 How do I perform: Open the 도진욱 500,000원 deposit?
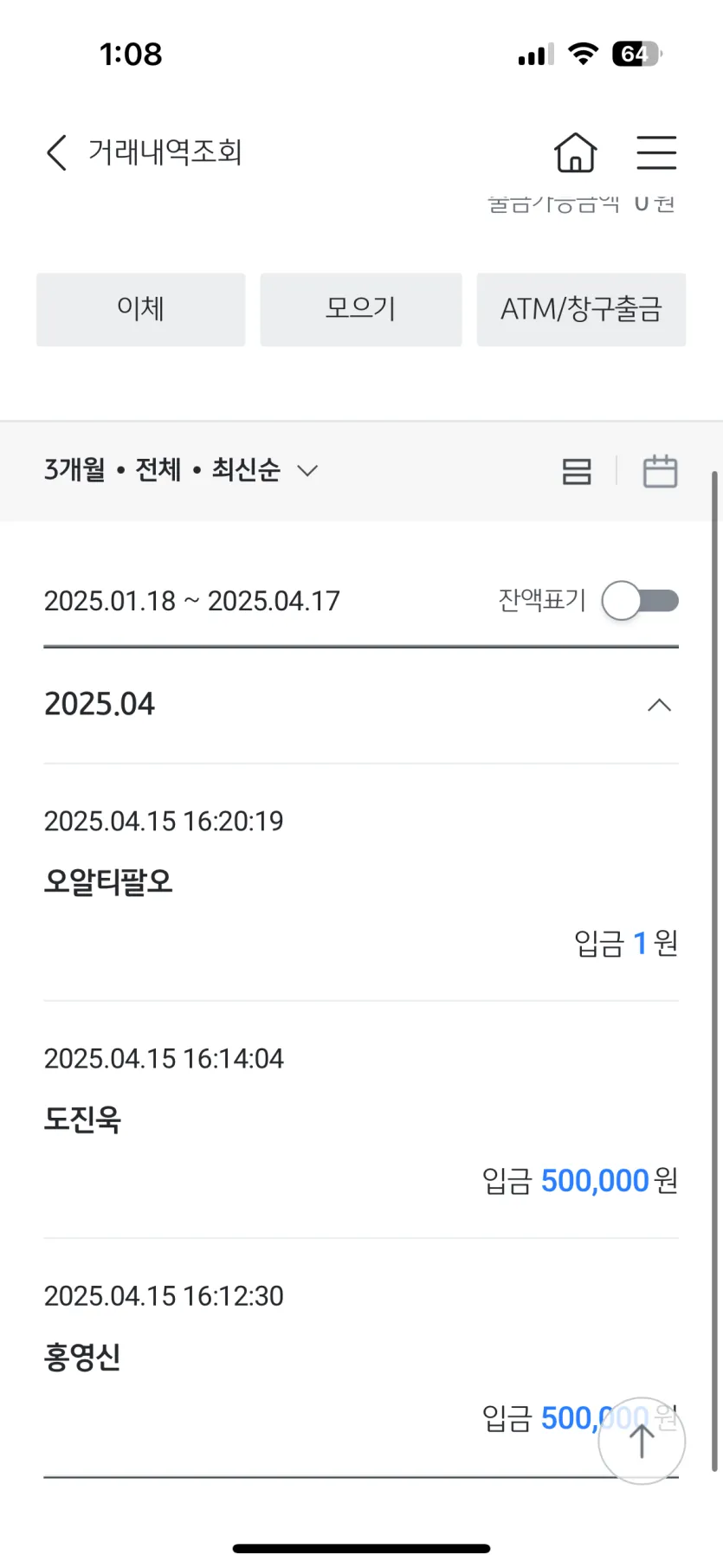(361, 1120)
